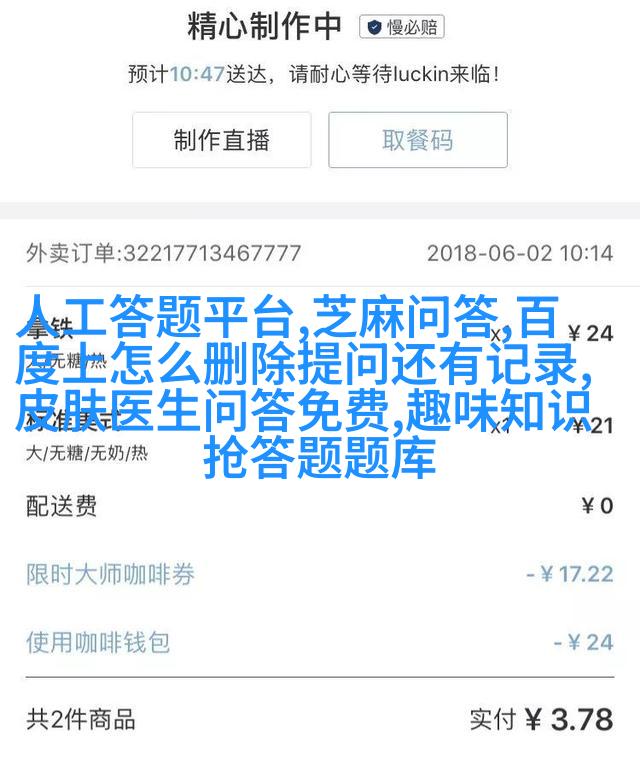Open the 慢必赔 late-compensation badge
Screen dimensions: 640x762
402,27
